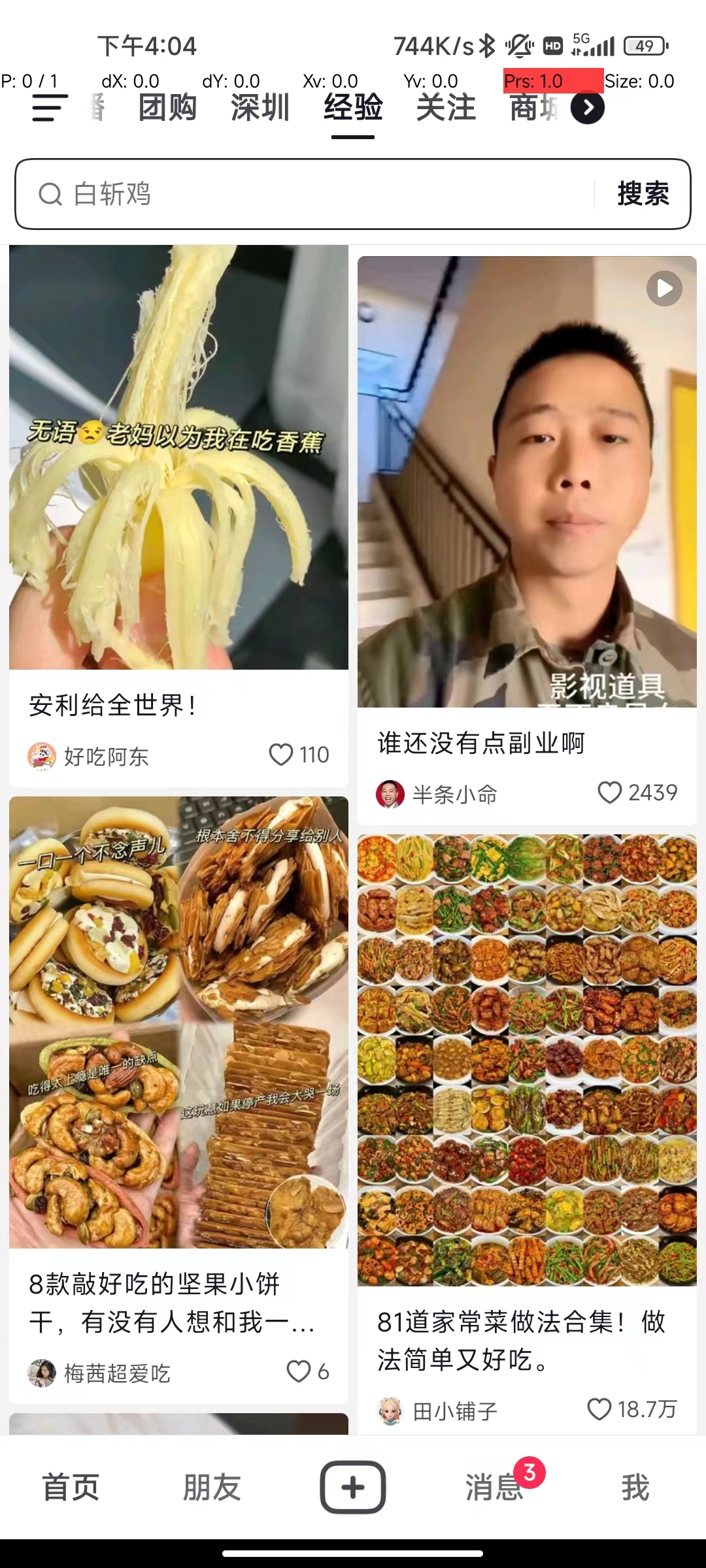
Task: Tap the 搜索 button
Action: click(x=643, y=194)
